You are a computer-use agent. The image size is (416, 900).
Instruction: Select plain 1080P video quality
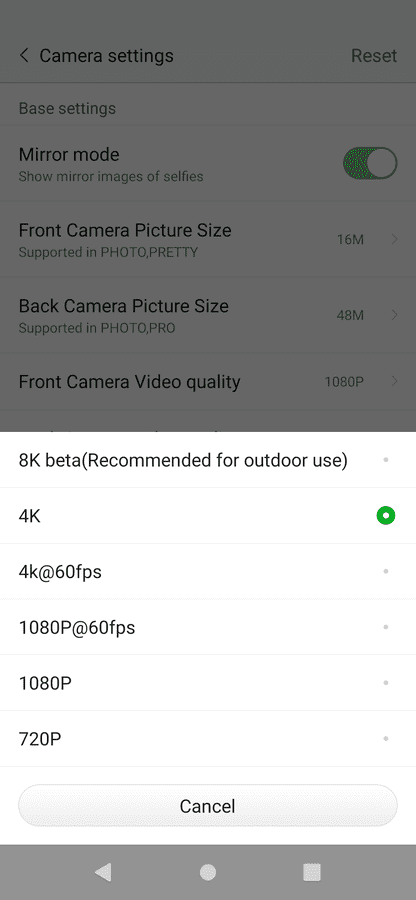(x=208, y=682)
